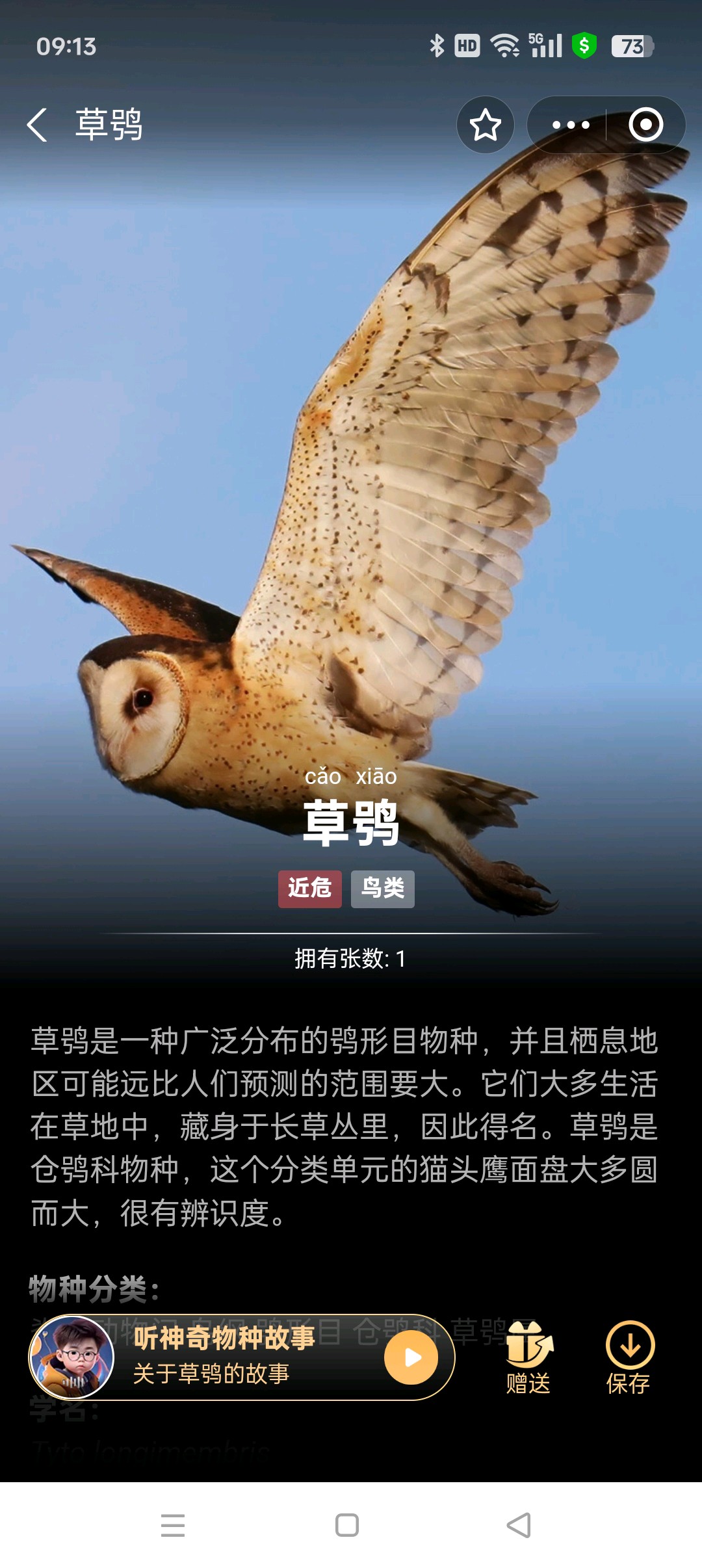Screen dimensions: 702x1568
Task: Open the system recent apps button
Action: (173, 1525)
